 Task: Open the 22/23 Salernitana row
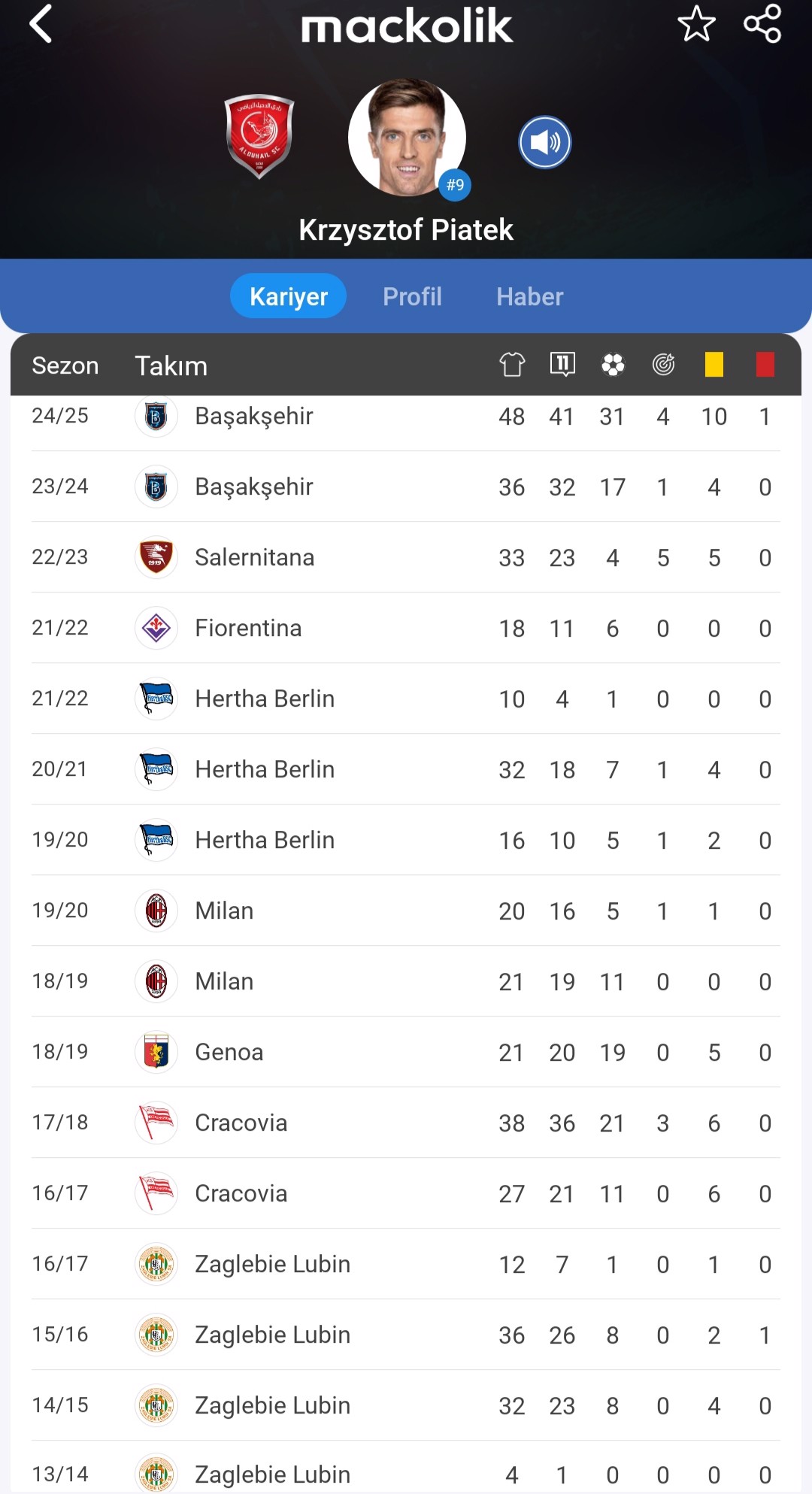(x=406, y=557)
